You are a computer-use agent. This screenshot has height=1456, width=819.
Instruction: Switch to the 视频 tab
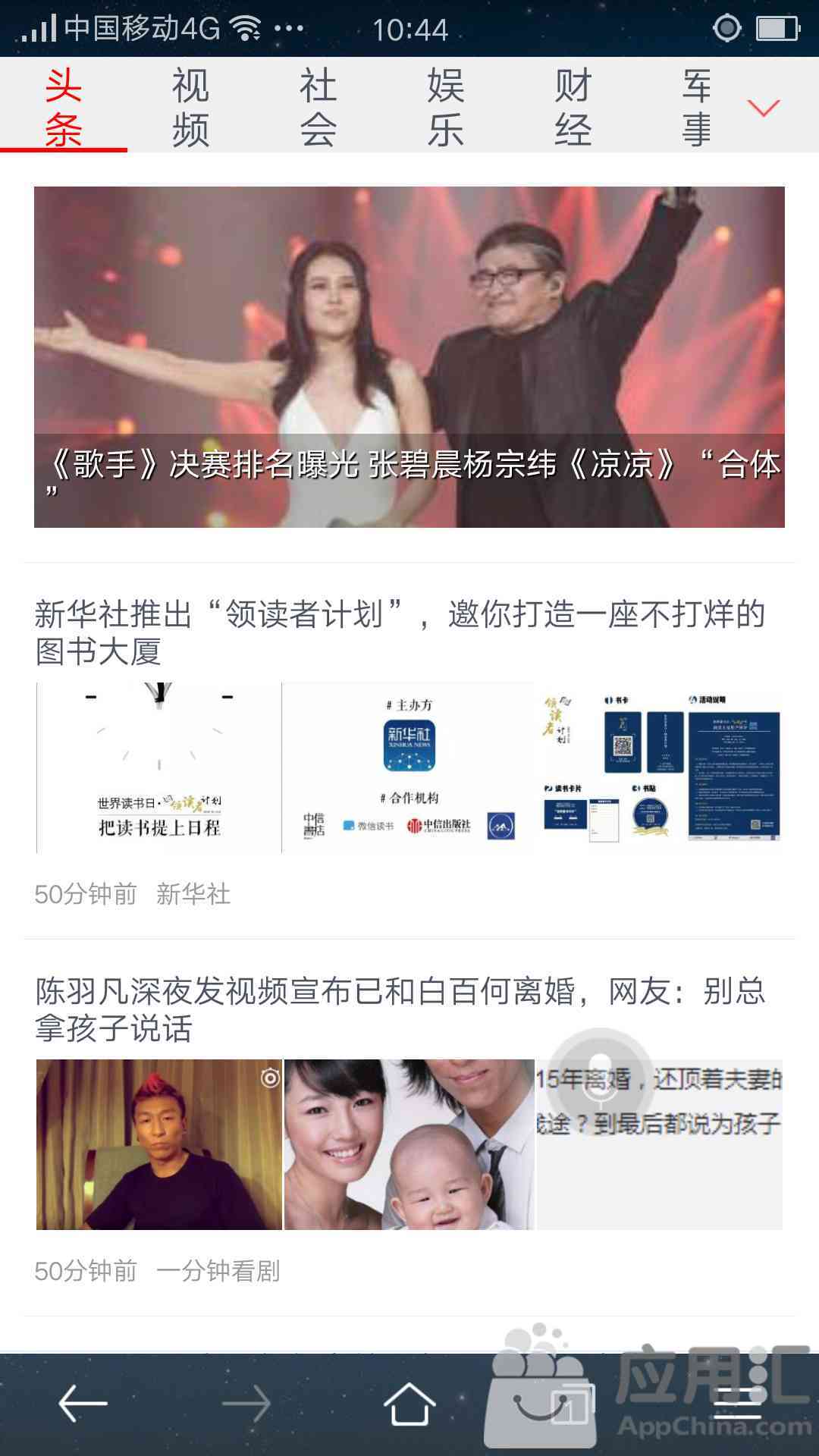coord(190,106)
